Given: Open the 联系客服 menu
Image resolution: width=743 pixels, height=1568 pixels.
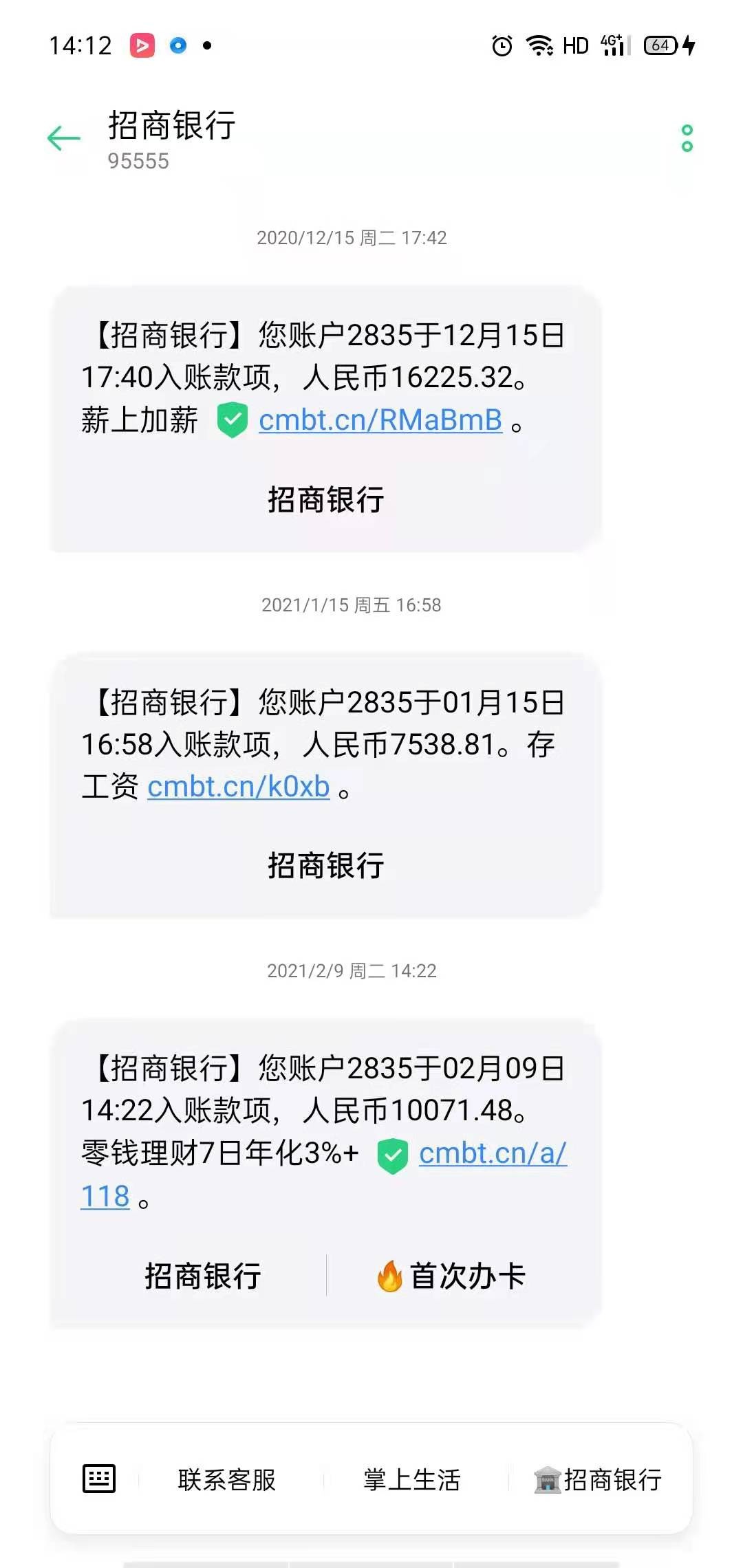Looking at the screenshot, I should click(226, 1479).
